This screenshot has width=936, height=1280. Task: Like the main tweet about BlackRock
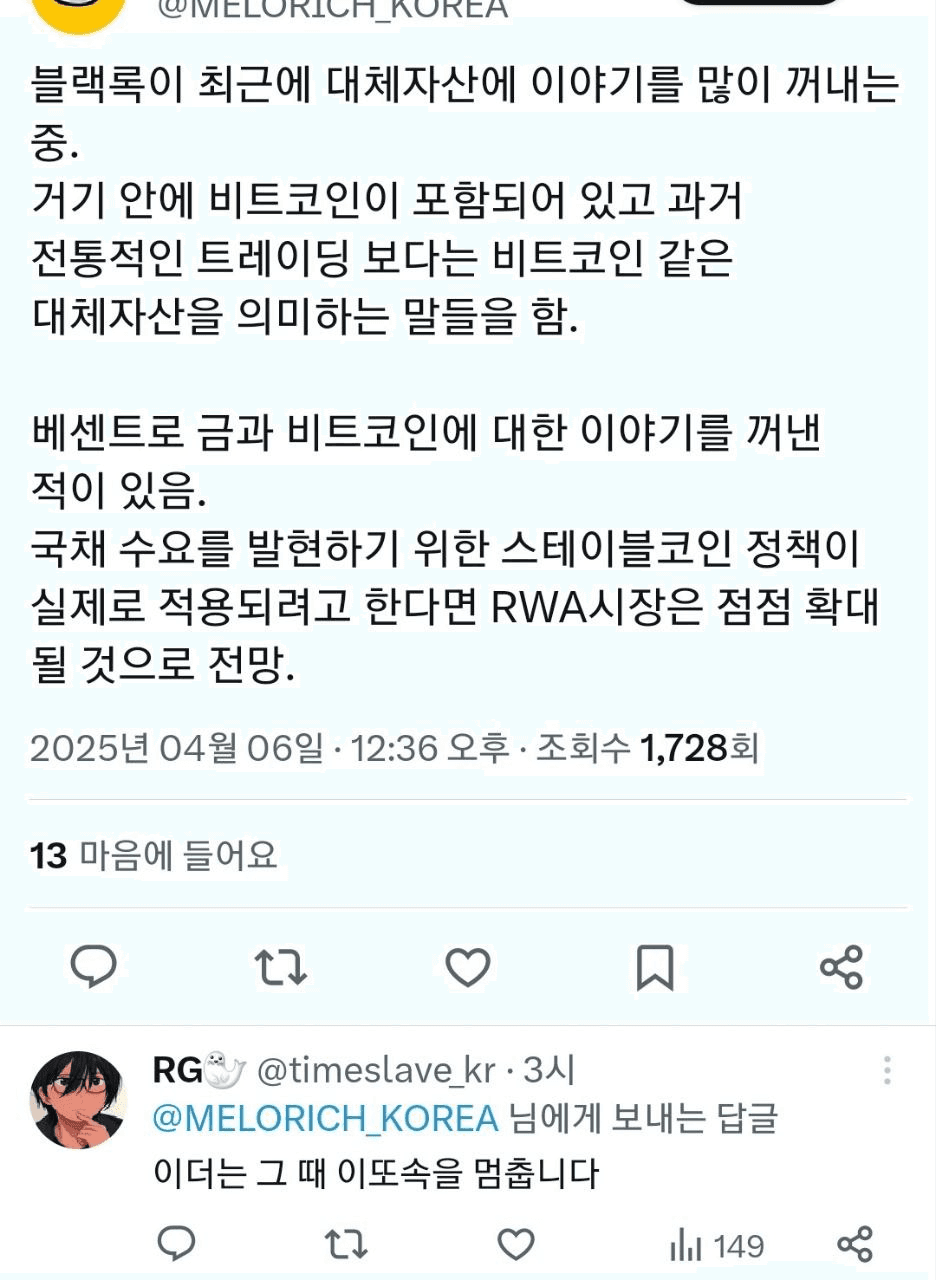[467, 967]
